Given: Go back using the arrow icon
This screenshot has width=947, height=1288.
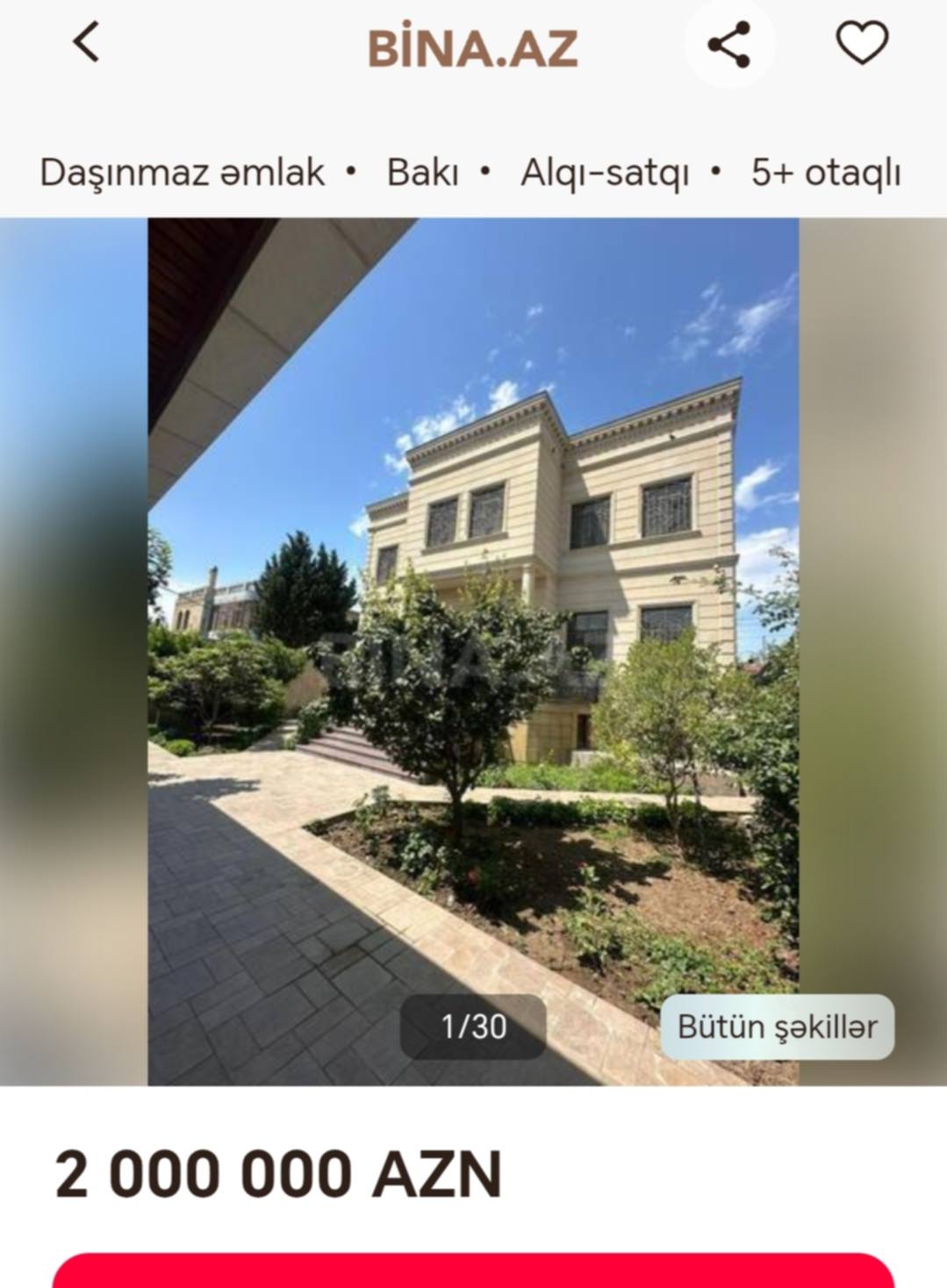Looking at the screenshot, I should tap(86, 42).
